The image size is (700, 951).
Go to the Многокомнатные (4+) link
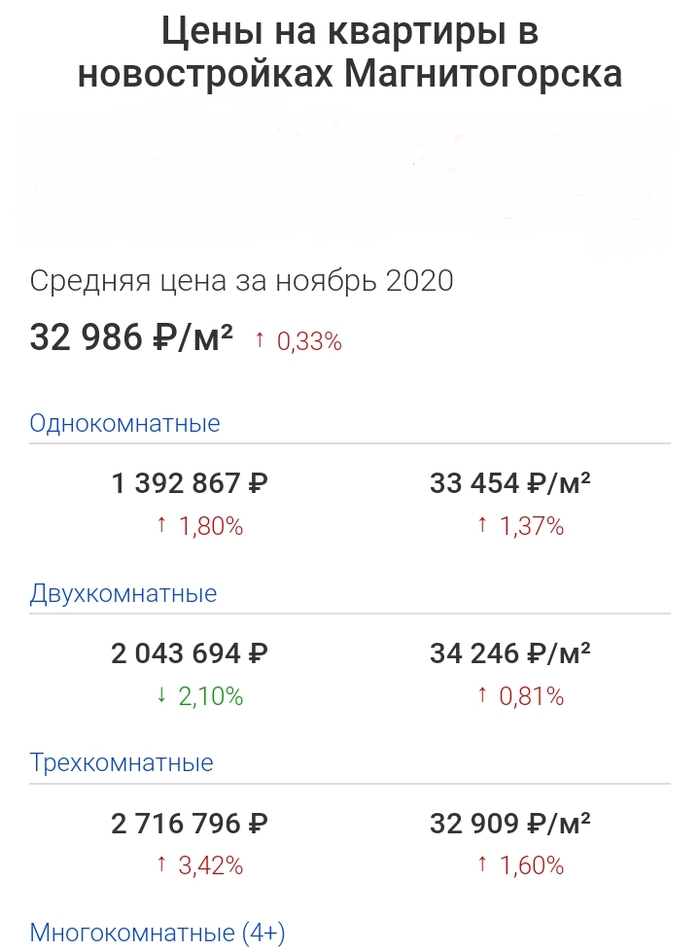[x=157, y=933]
